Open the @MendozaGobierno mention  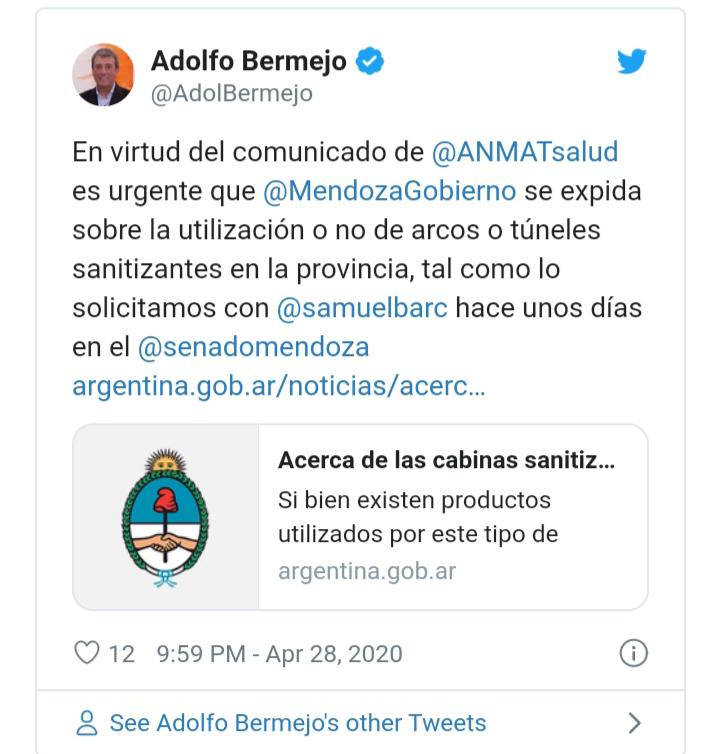[x=389, y=191]
